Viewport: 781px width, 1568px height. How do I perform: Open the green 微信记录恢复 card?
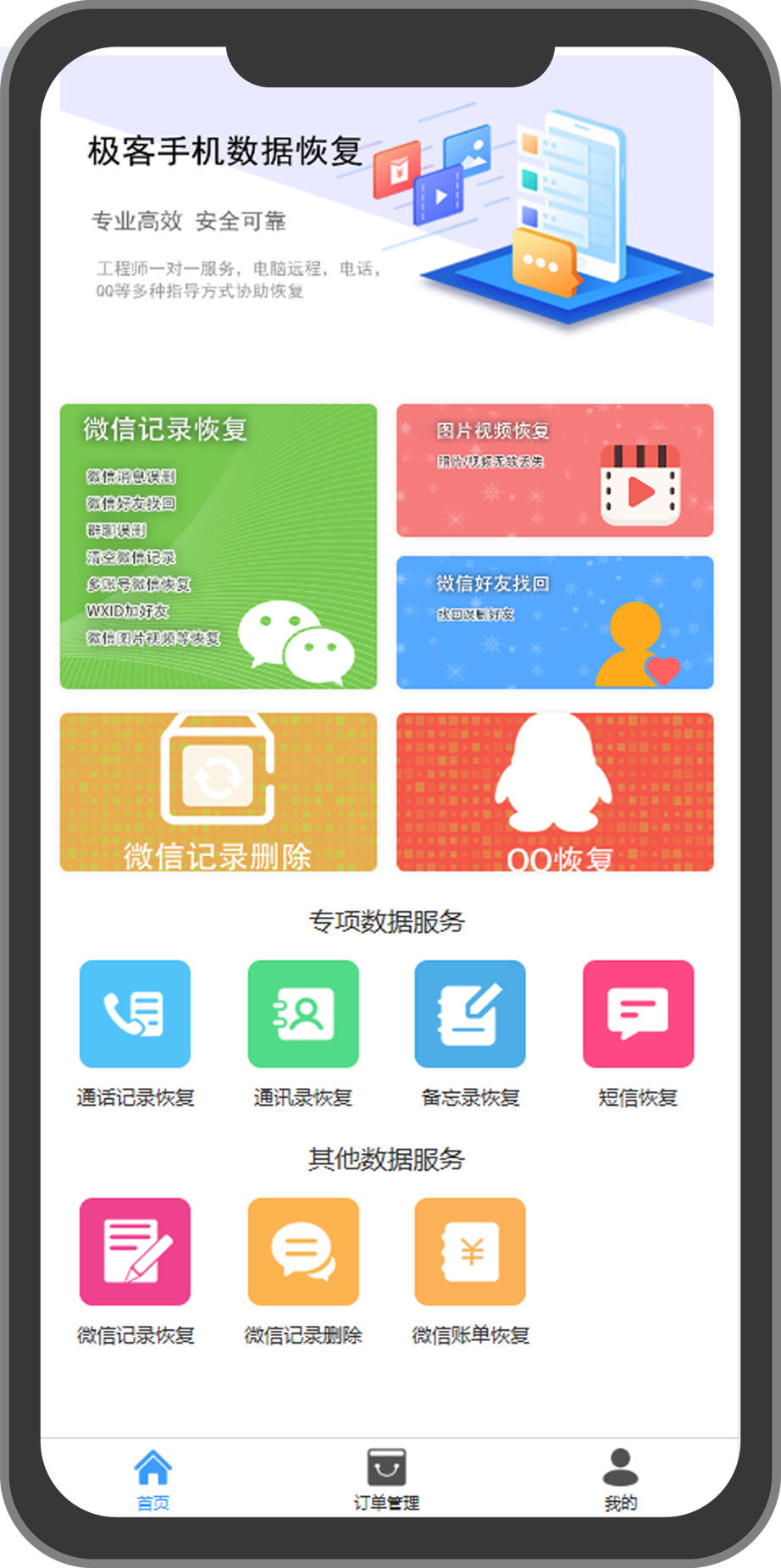218,546
